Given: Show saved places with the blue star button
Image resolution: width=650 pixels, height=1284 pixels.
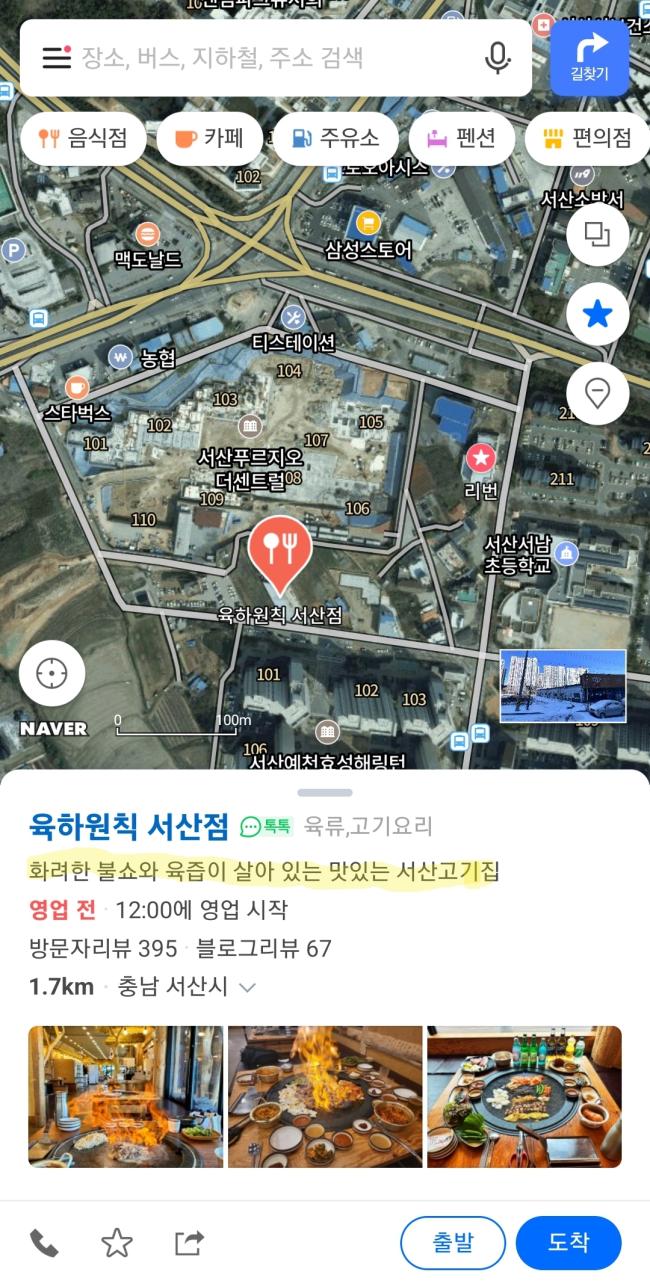Looking at the screenshot, I should coord(597,314).
